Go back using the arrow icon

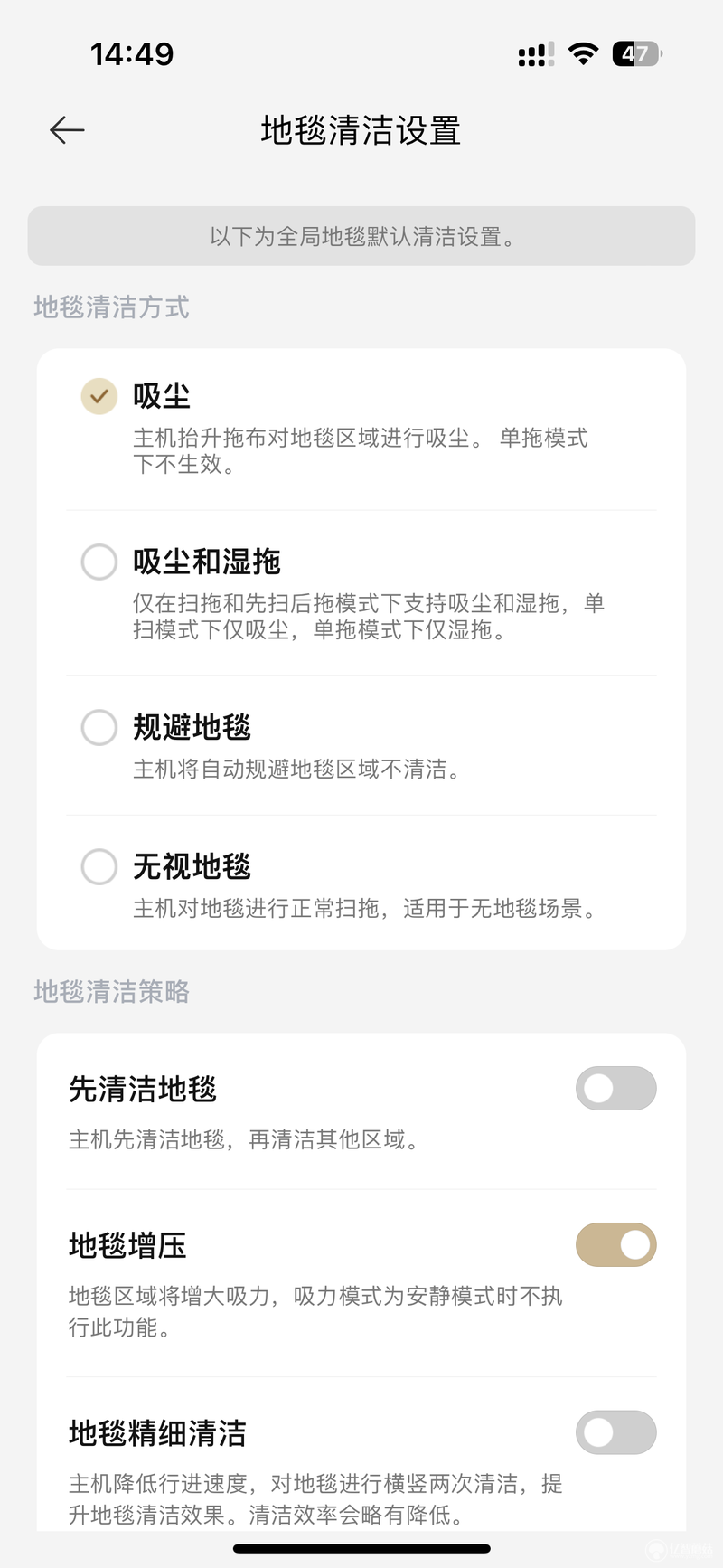(x=67, y=130)
